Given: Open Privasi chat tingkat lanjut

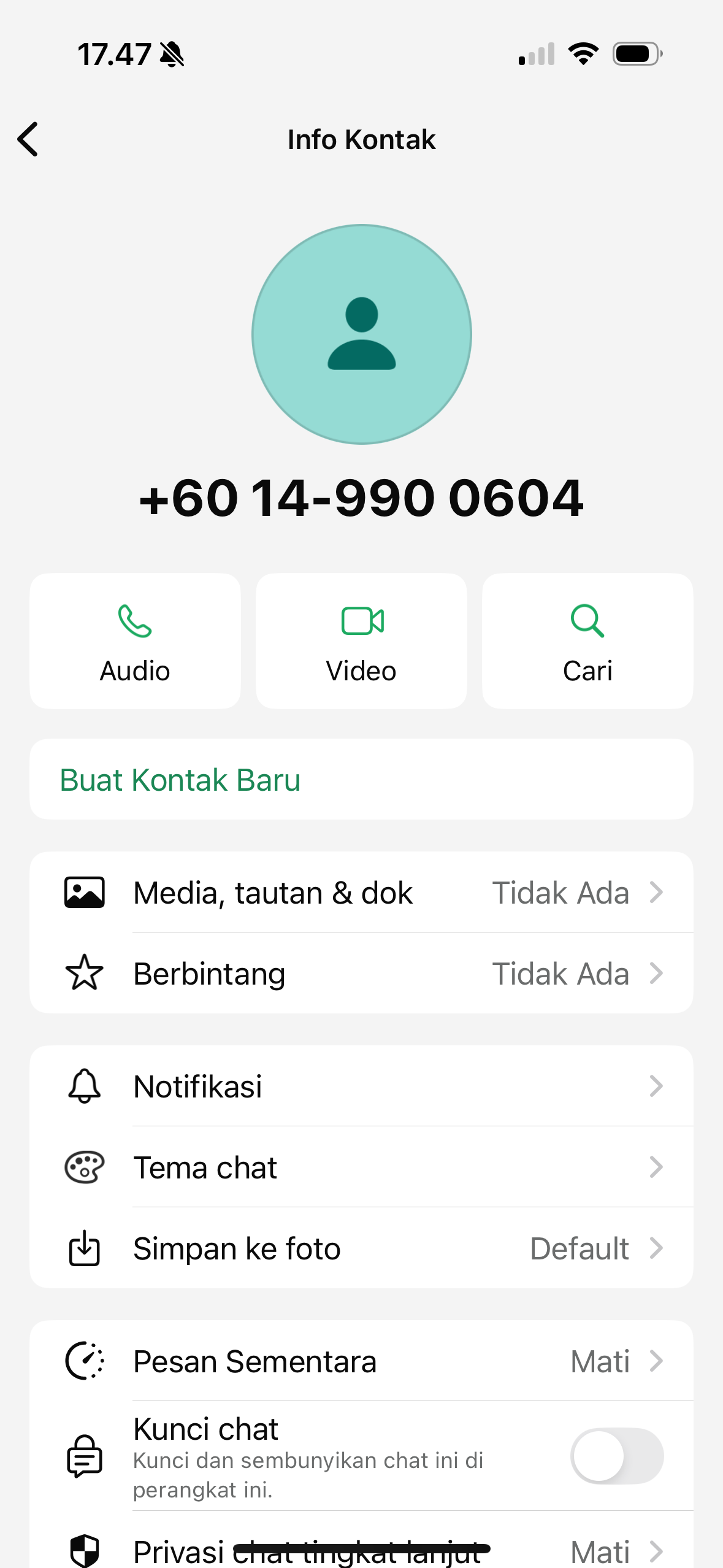Looking at the screenshot, I should pyautogui.click(x=361, y=1550).
